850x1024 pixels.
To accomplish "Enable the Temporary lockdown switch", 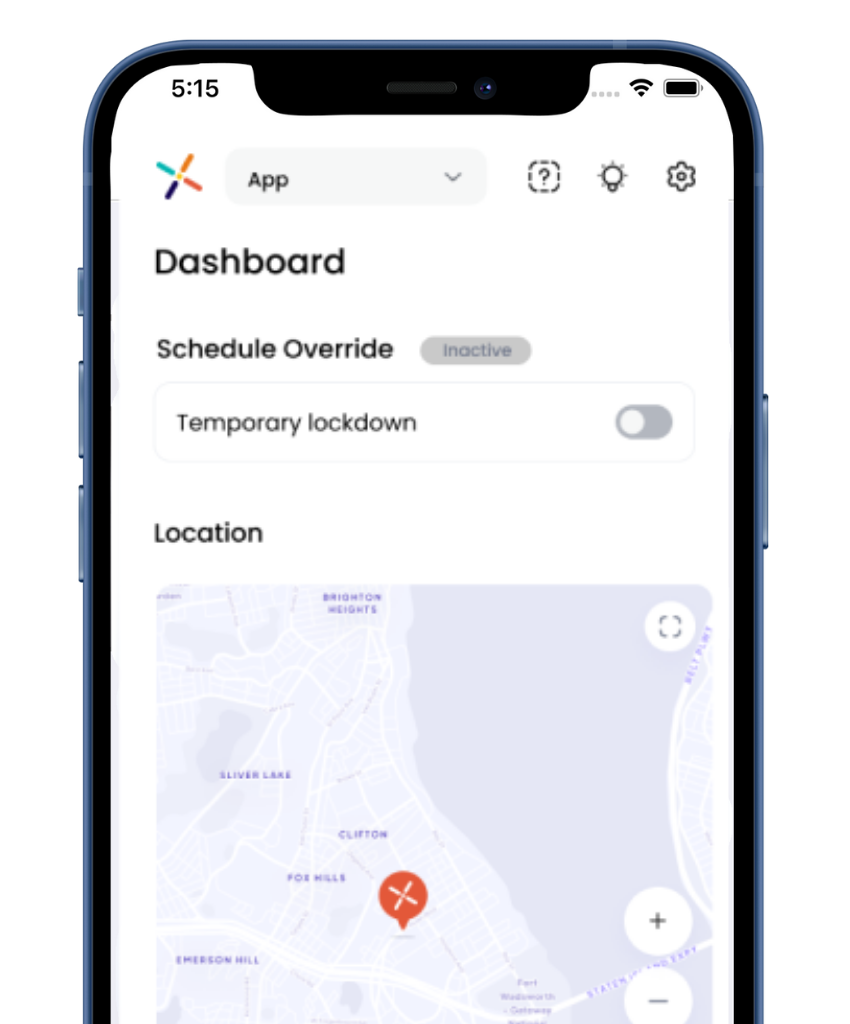I will pyautogui.click(x=644, y=423).
